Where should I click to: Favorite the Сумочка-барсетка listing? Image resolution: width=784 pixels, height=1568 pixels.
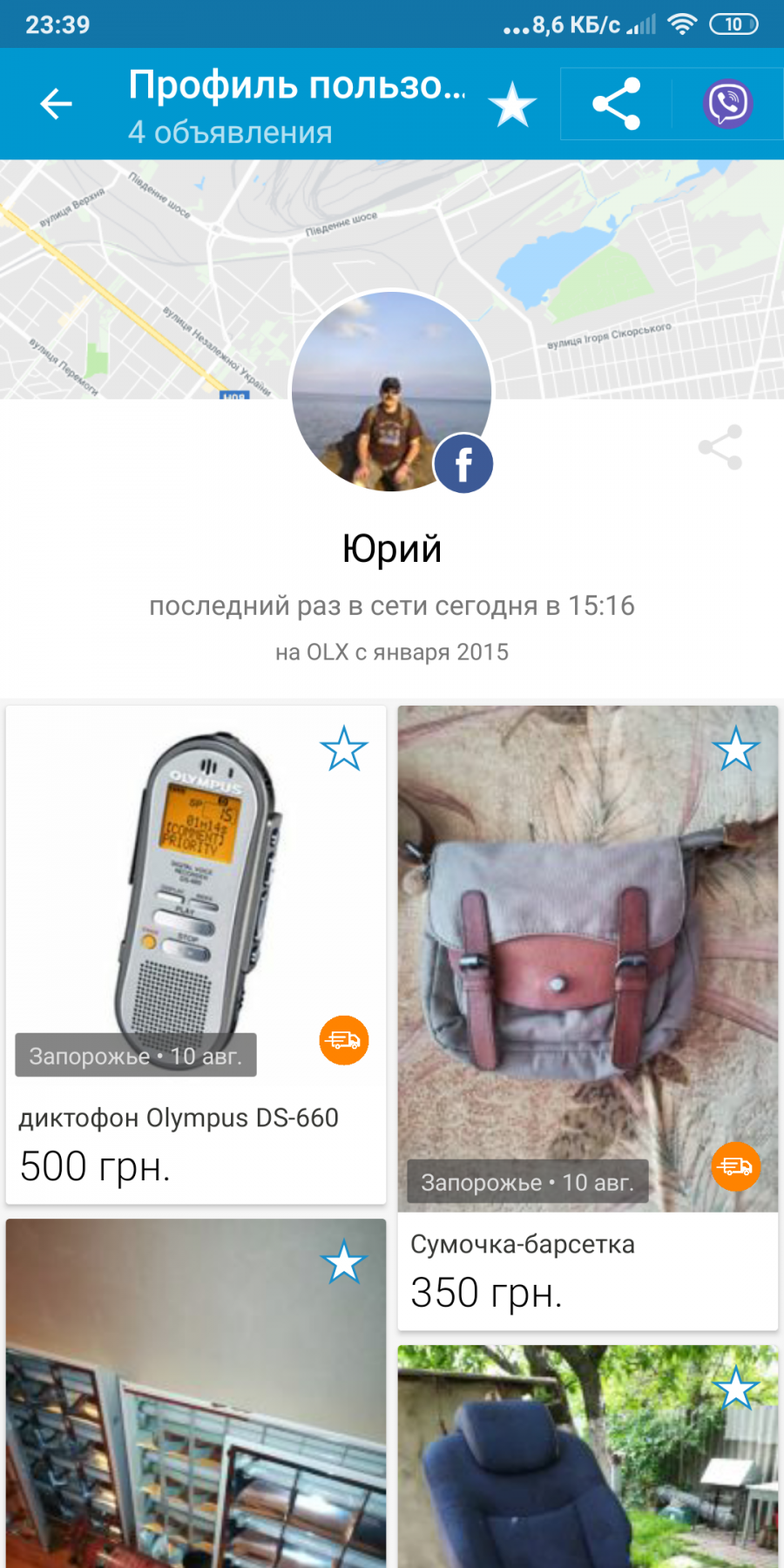(x=736, y=748)
